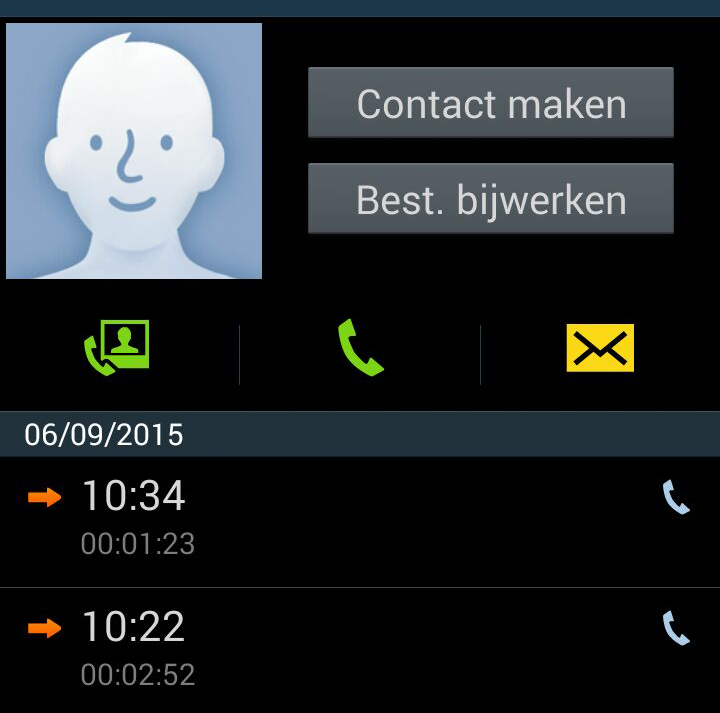Tap the contact's profile picture

pos(134,151)
